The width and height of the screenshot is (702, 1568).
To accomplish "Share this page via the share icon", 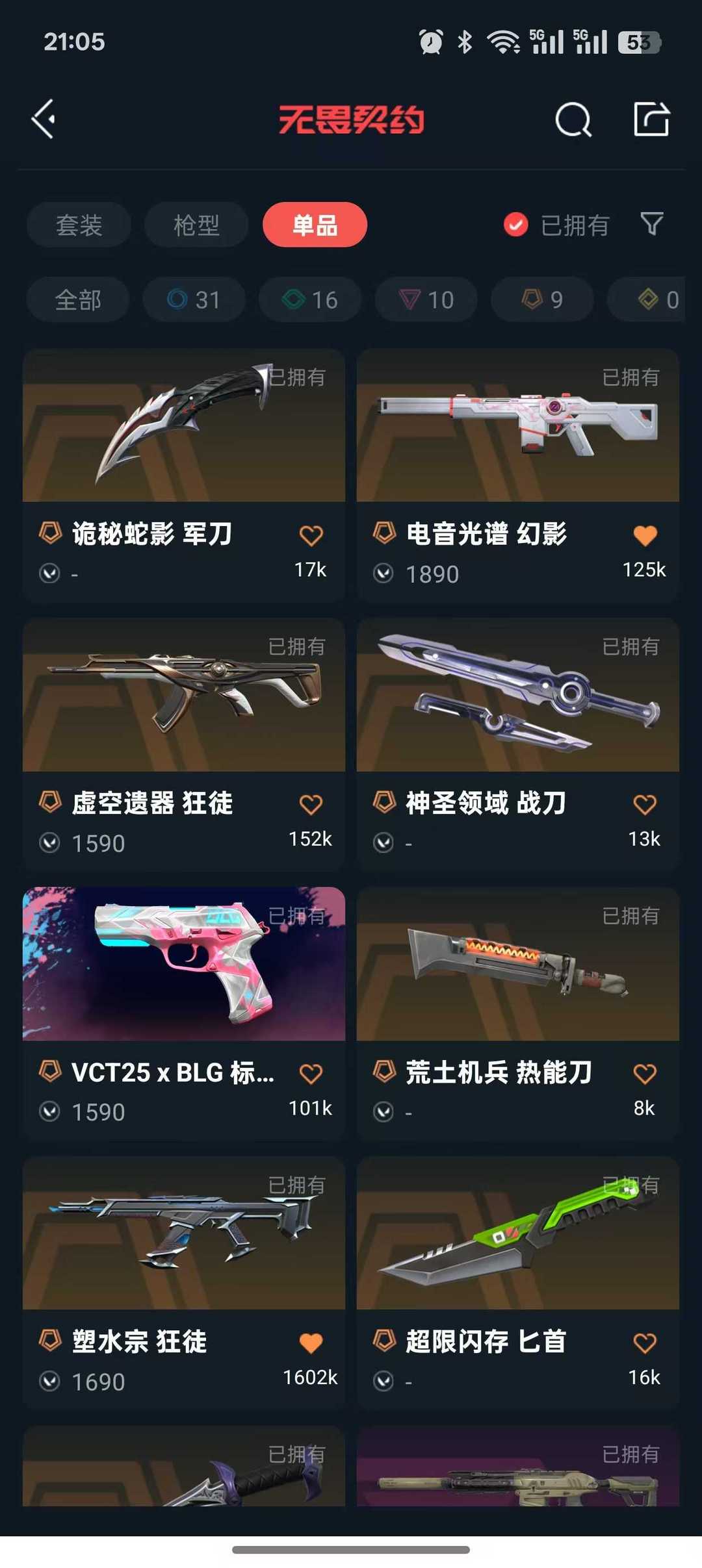I will click(x=651, y=120).
